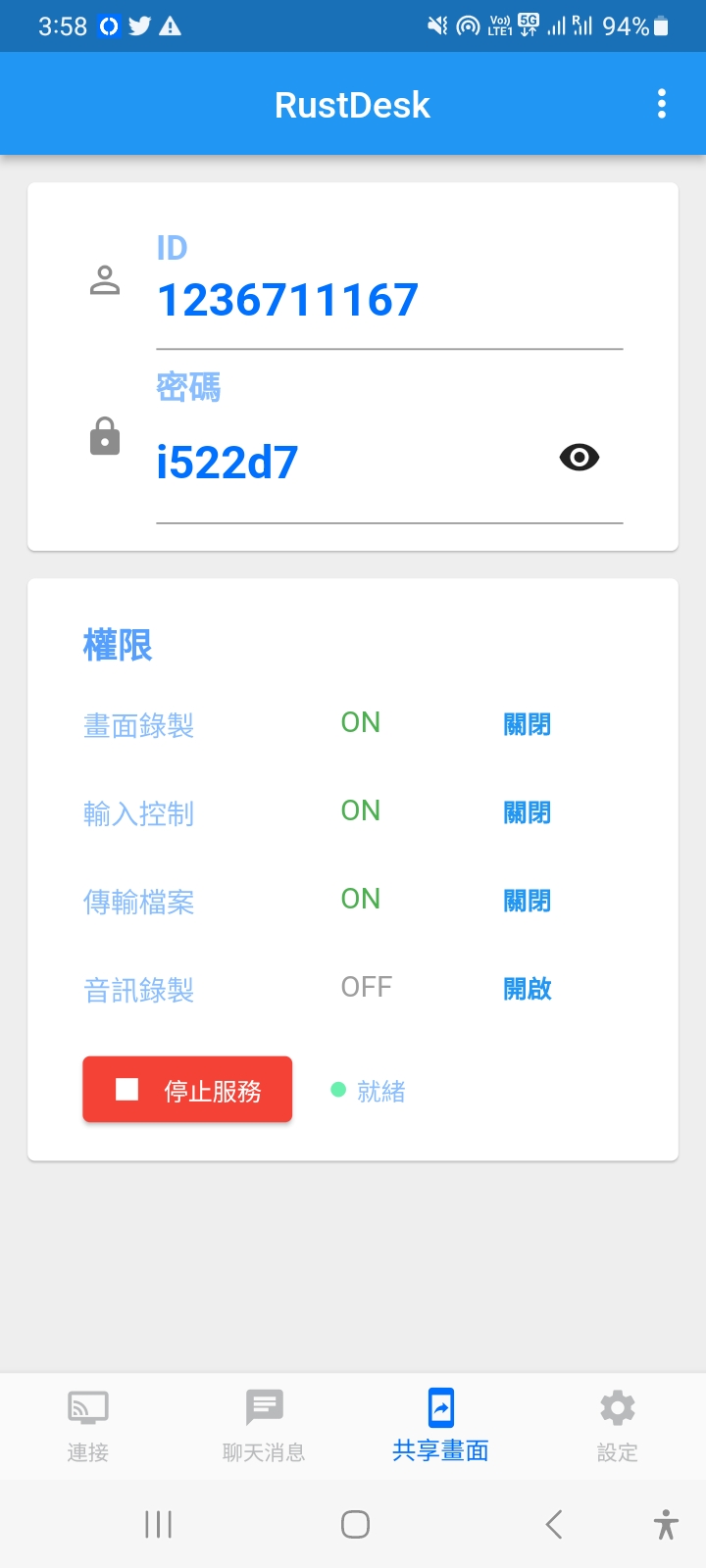Open the RustDesk three-dot overflow menu
This screenshot has width=706, height=1568.
(661, 103)
